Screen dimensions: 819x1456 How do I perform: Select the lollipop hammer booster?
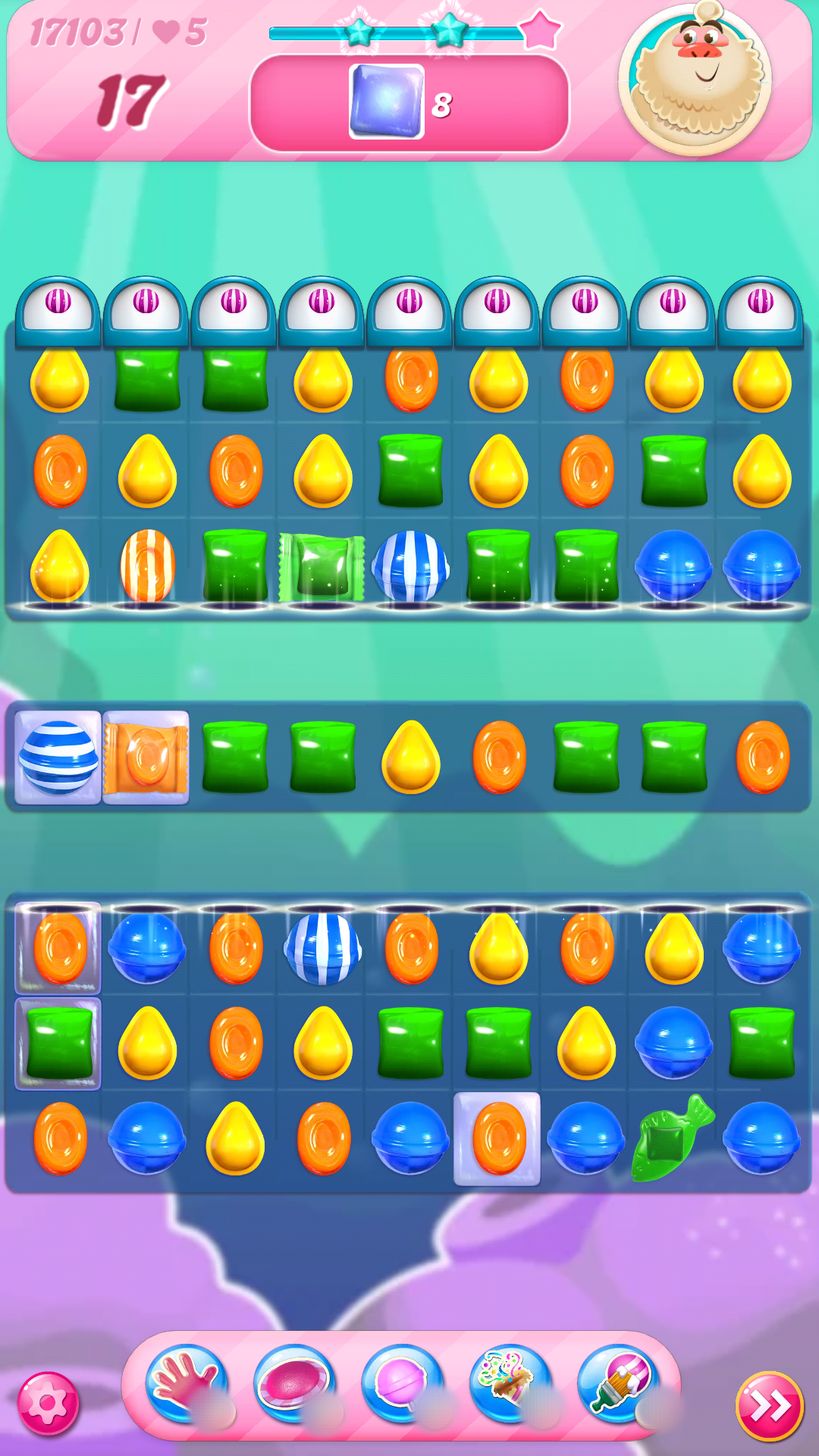tap(402, 1383)
